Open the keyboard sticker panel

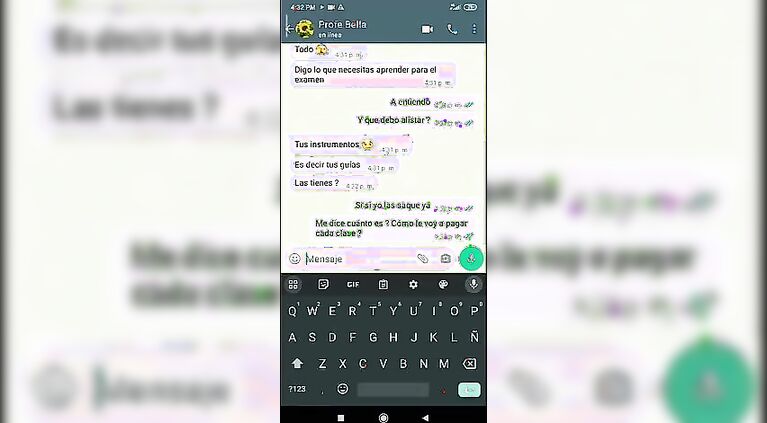(x=323, y=285)
